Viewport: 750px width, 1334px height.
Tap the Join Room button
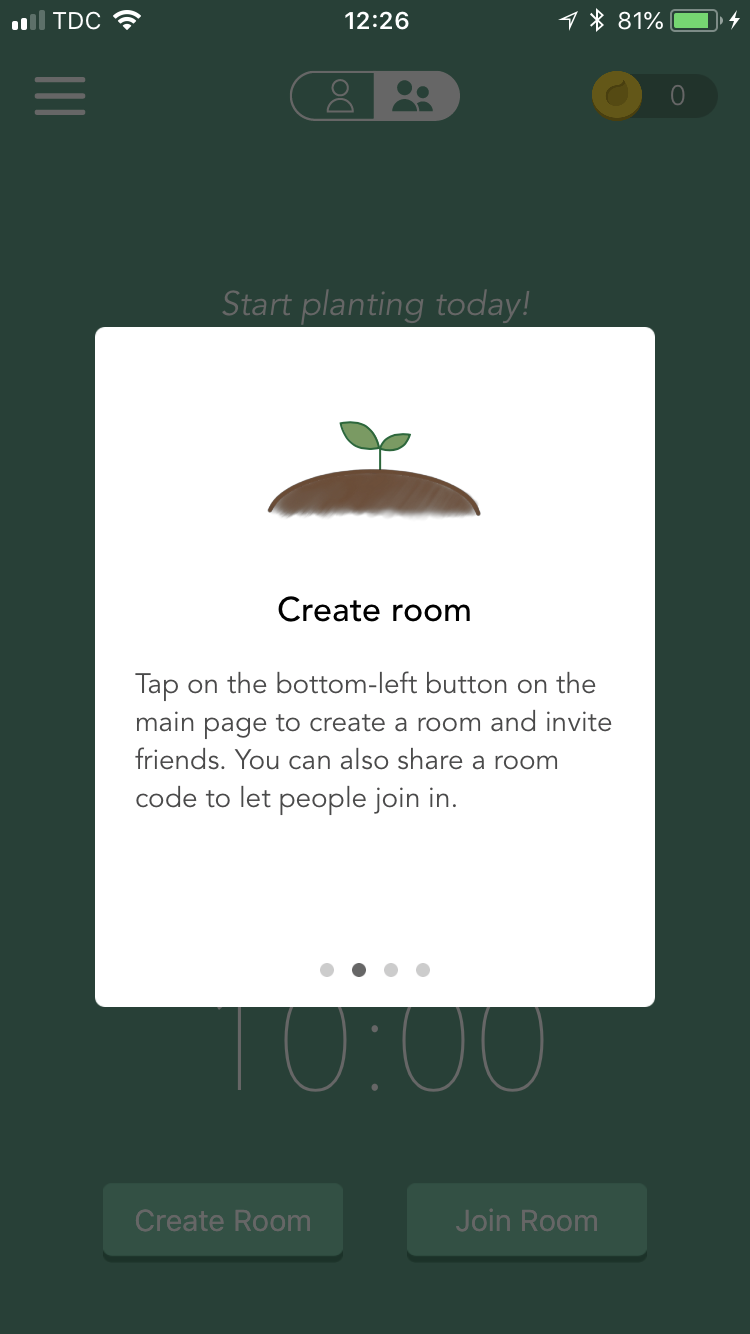click(527, 1221)
